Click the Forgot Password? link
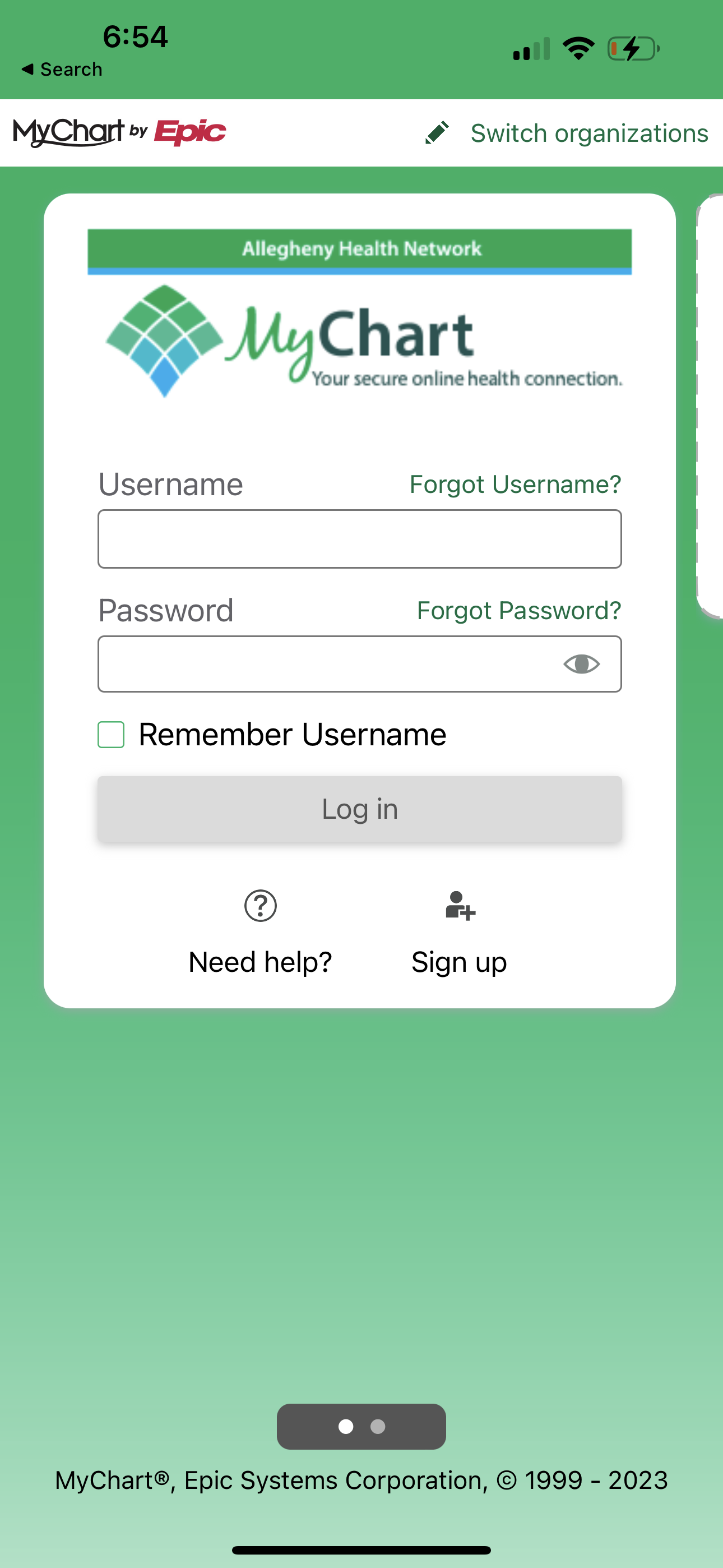The width and height of the screenshot is (723, 1568). 518,611
